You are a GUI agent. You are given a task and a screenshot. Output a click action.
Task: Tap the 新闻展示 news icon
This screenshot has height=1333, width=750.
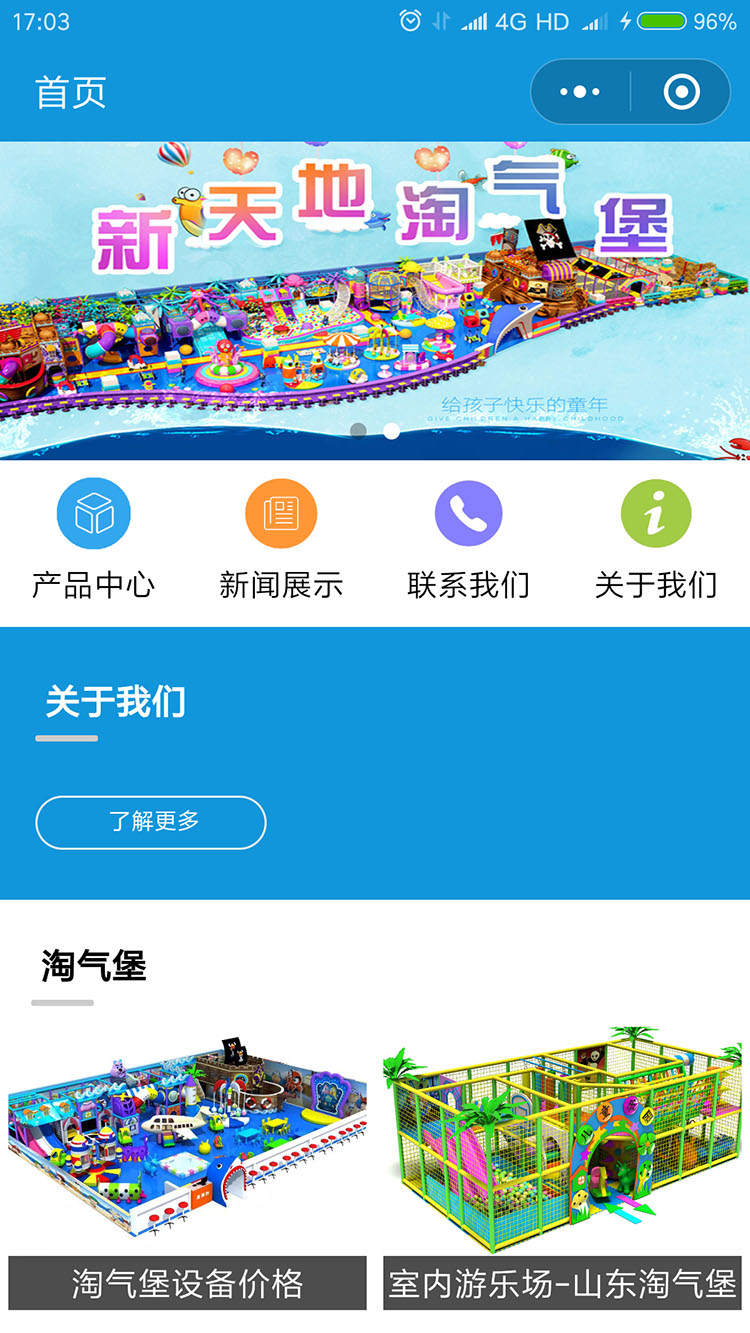point(281,512)
